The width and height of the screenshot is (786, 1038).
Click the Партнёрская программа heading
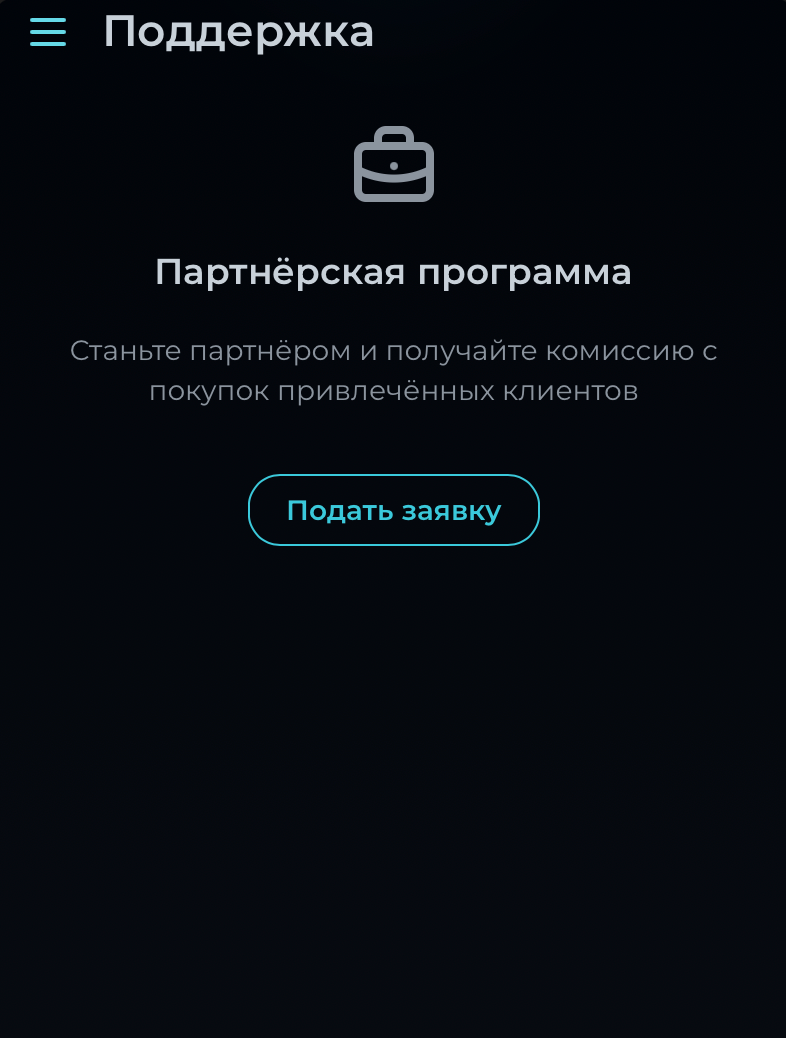393,271
